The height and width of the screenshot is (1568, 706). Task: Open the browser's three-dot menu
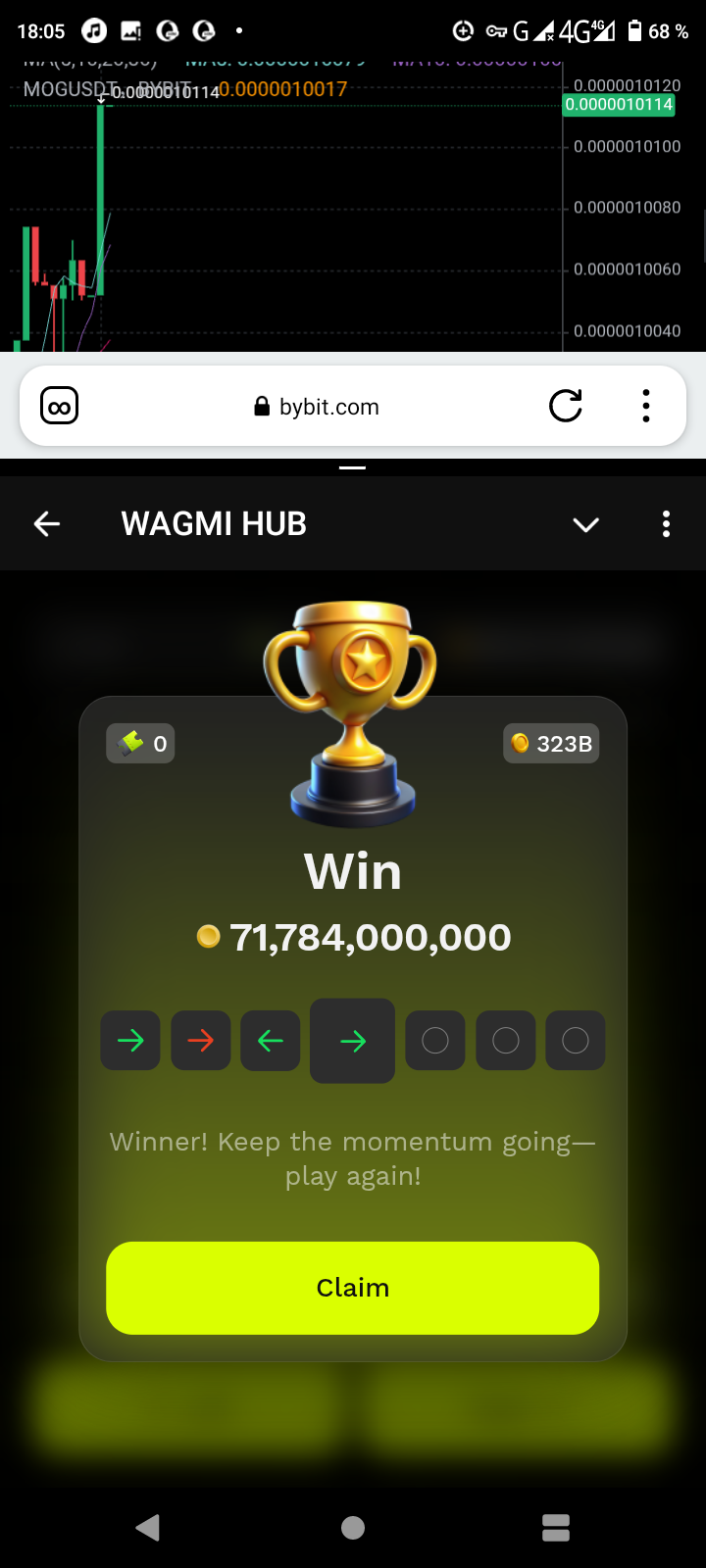(x=645, y=406)
